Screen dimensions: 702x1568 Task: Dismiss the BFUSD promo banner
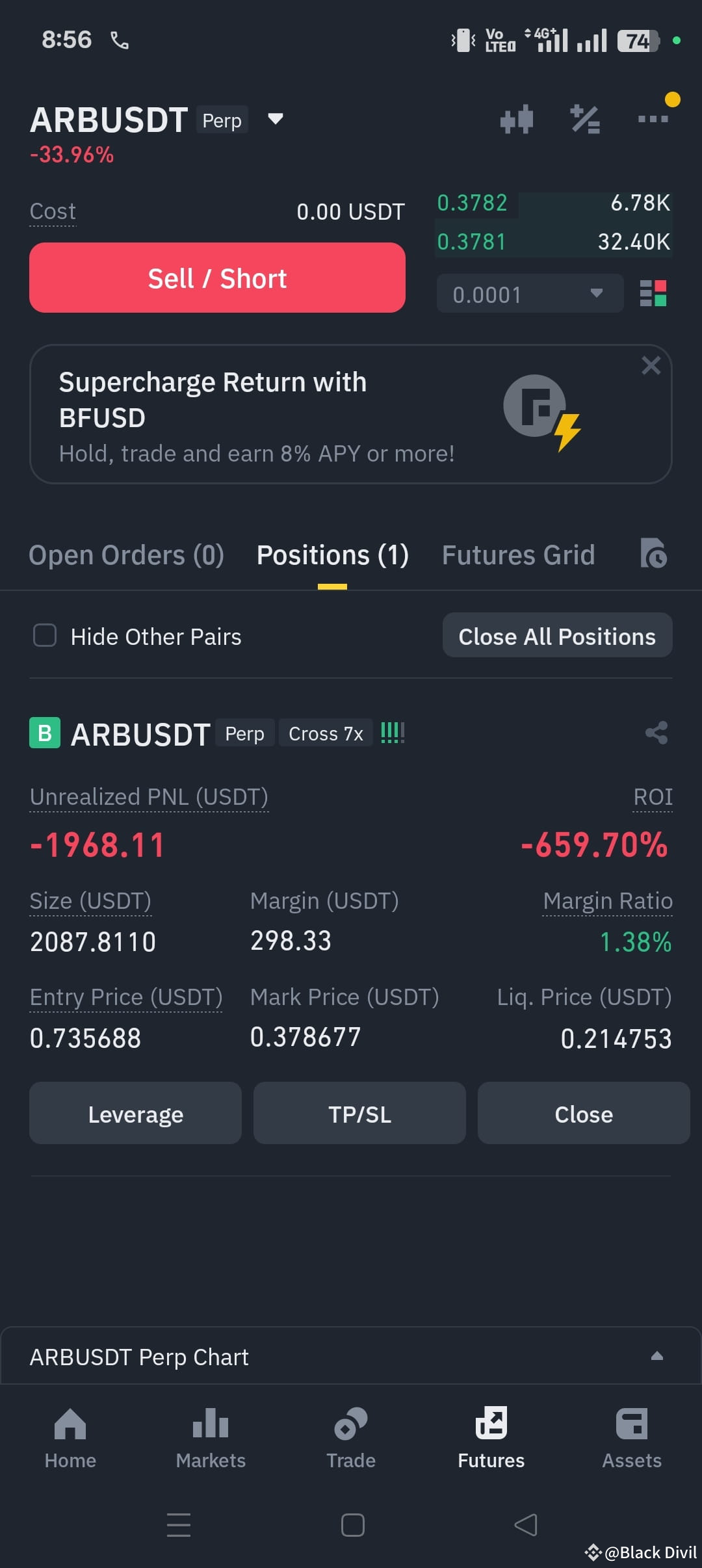(x=651, y=365)
